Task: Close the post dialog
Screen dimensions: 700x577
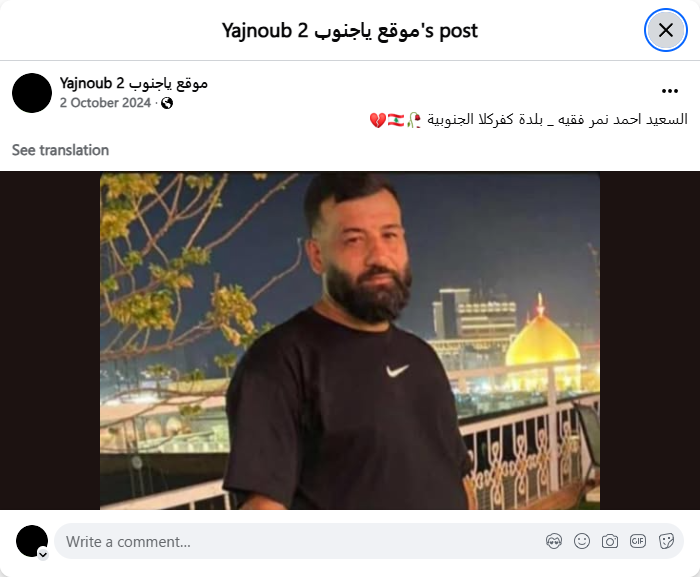Action: click(x=665, y=30)
